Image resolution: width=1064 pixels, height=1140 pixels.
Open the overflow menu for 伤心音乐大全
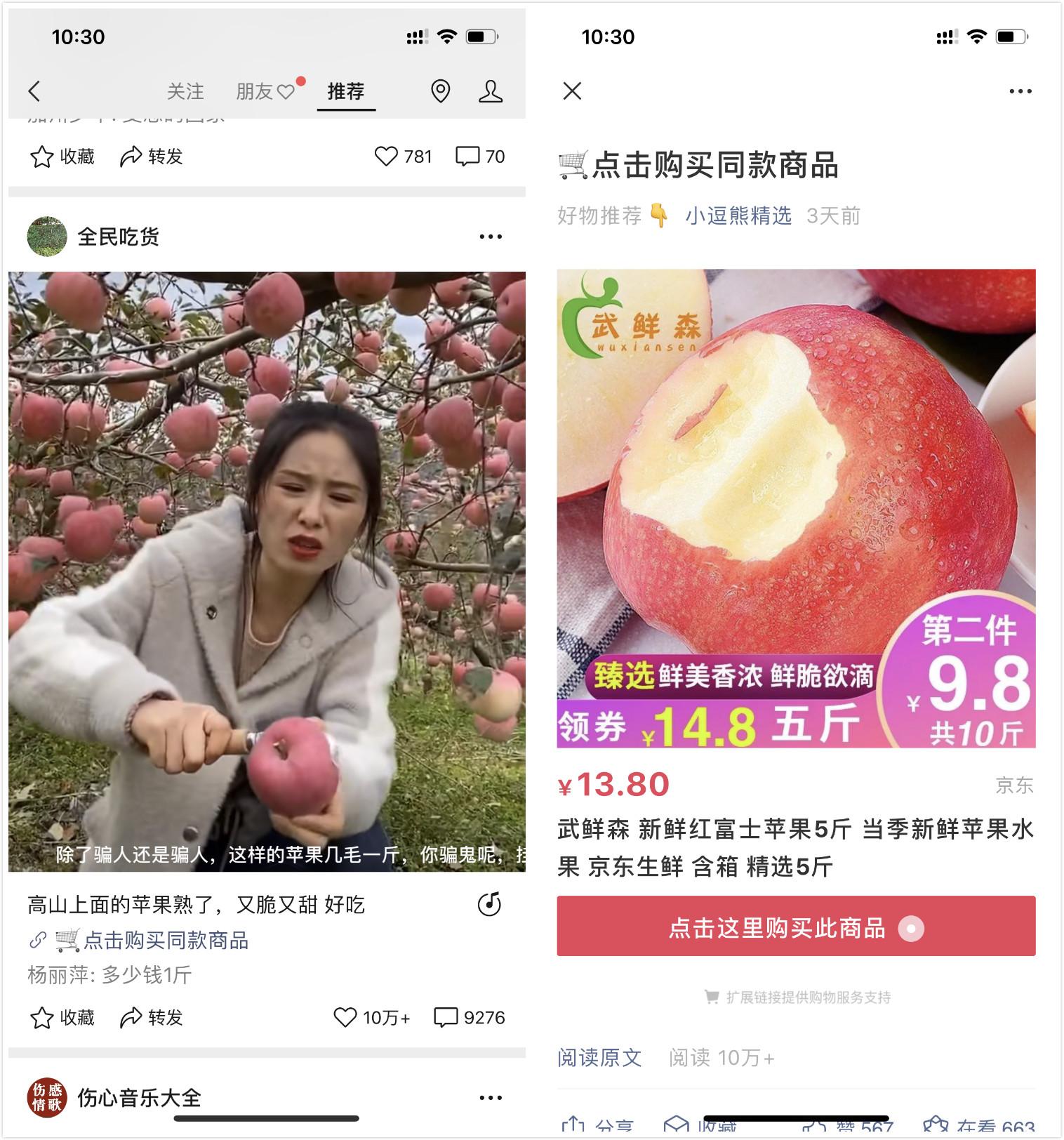pyautogui.click(x=490, y=1098)
